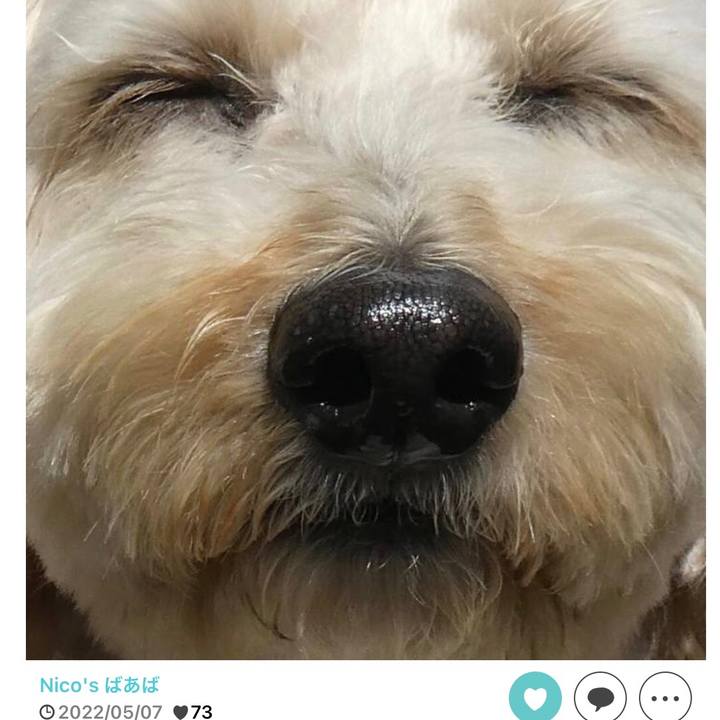The width and height of the screenshot is (720, 720).
Task: Open Nico's ばあば profile
Action: pos(99,685)
